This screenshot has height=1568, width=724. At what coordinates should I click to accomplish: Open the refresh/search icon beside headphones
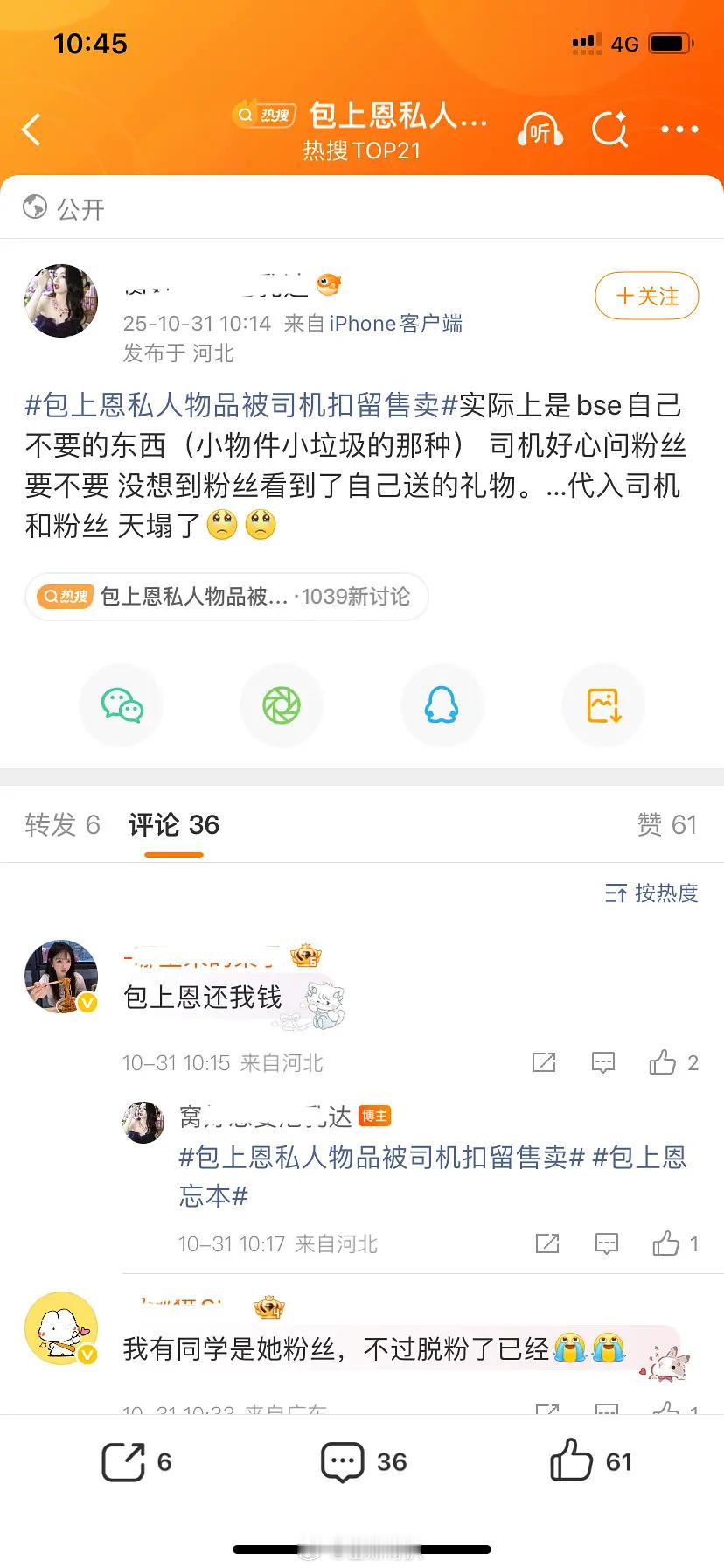(610, 128)
